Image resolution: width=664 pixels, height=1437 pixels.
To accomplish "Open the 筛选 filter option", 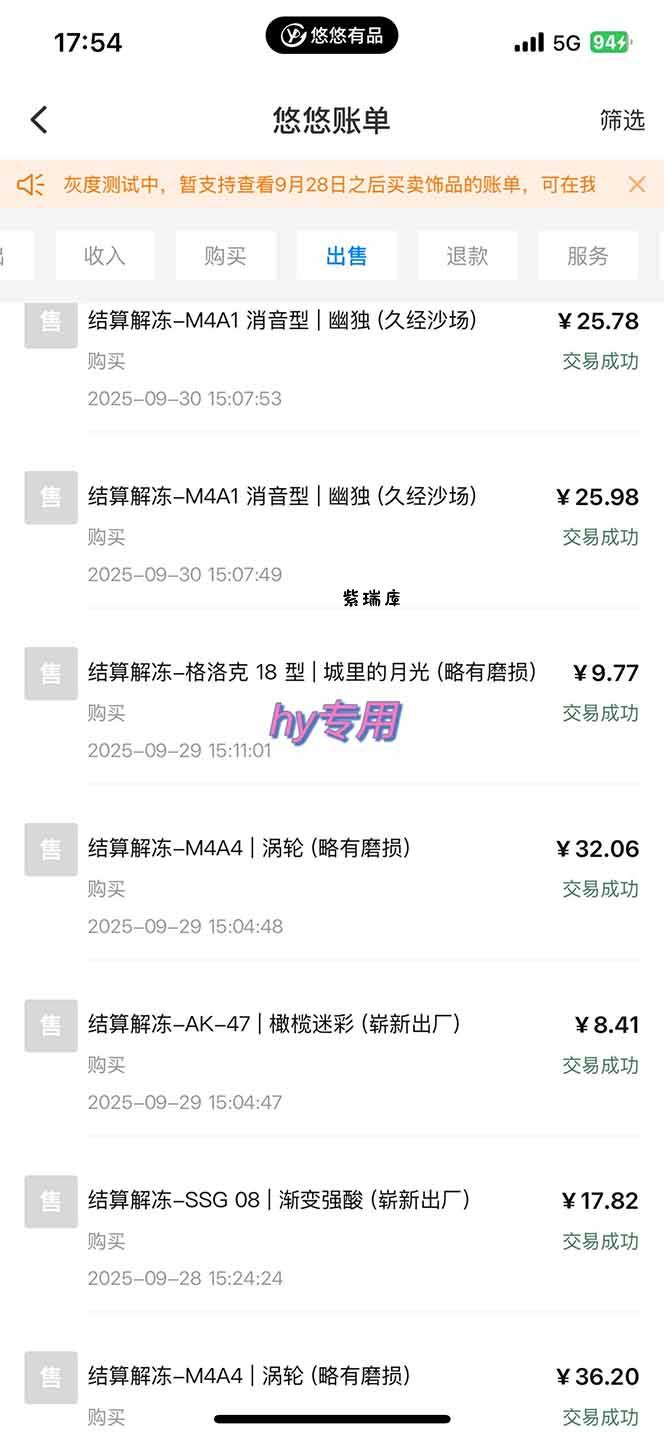I will 622,120.
